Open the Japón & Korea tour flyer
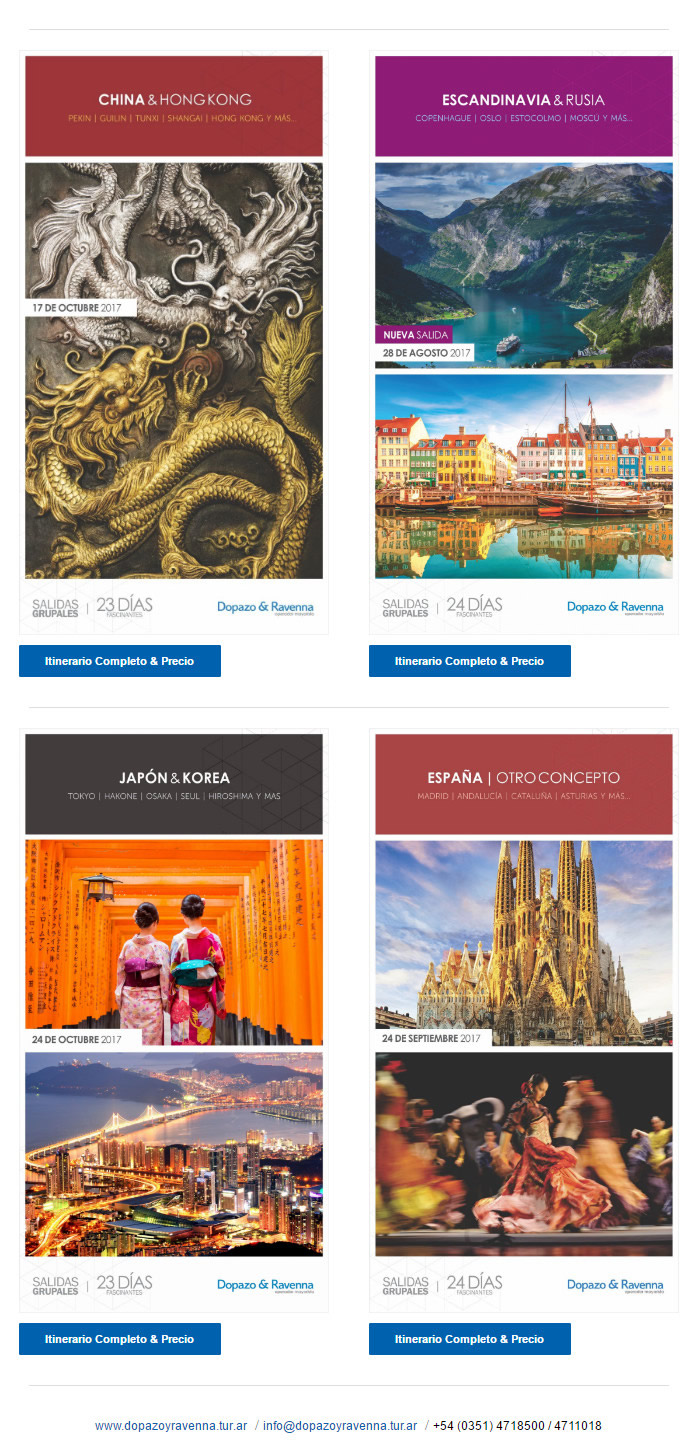The image size is (698, 1454). [x=174, y=1020]
